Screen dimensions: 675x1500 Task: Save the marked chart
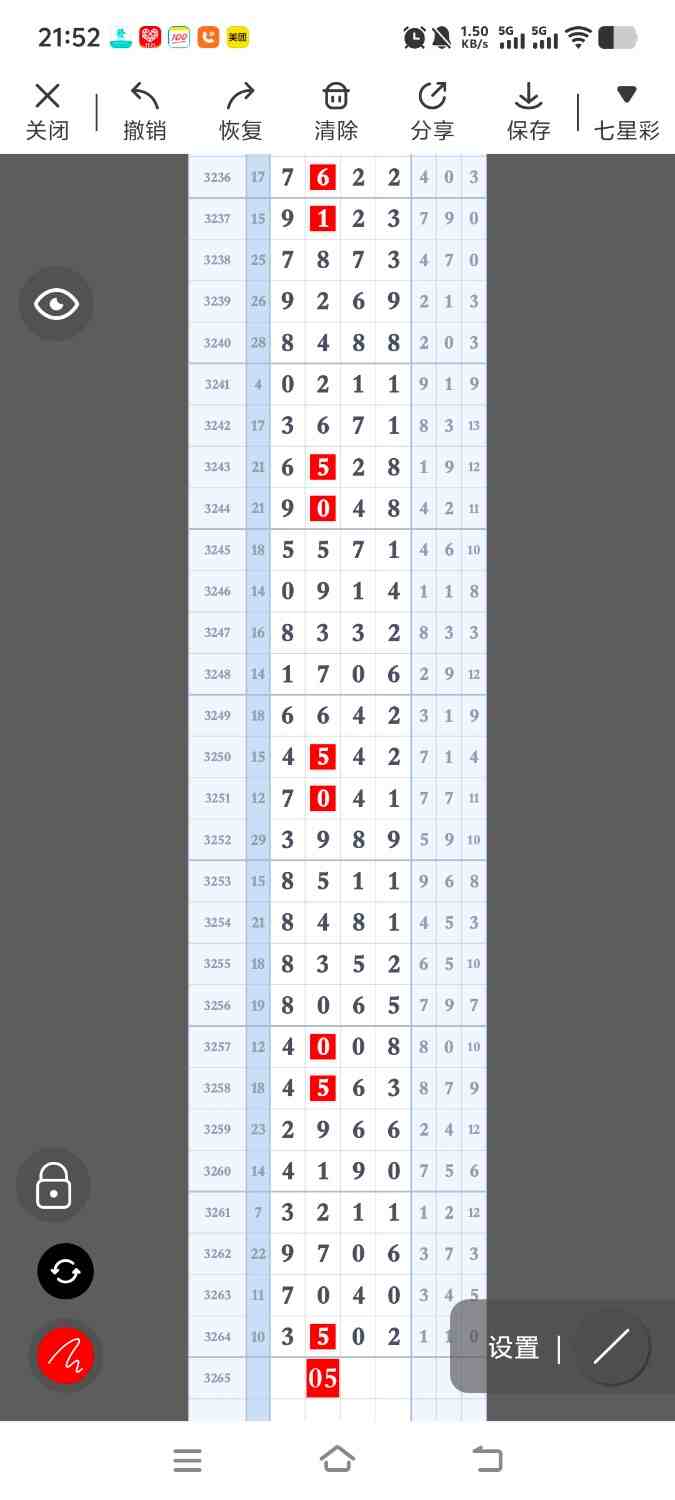(528, 111)
